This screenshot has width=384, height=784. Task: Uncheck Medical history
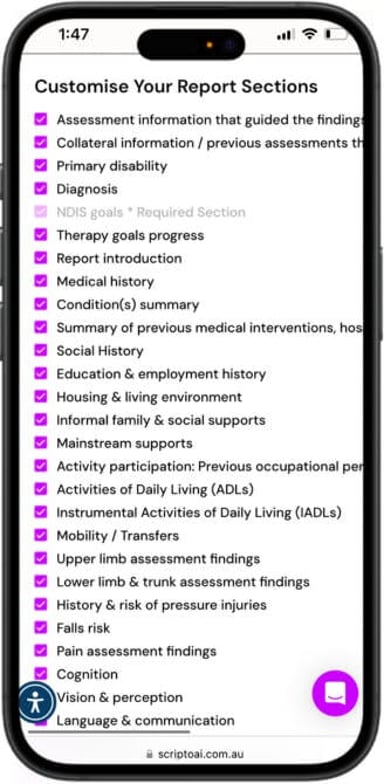click(40, 281)
